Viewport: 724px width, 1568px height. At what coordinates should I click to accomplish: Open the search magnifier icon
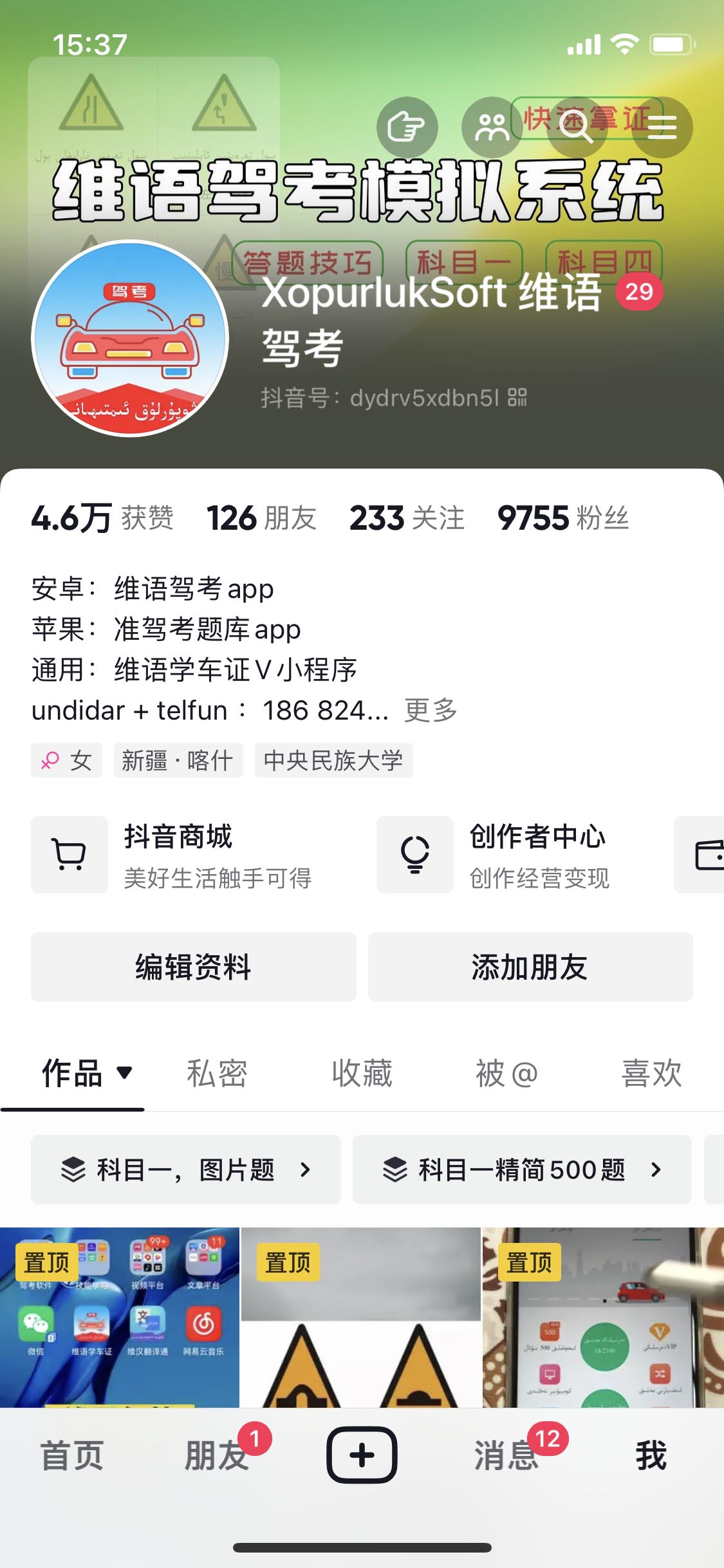tap(575, 127)
